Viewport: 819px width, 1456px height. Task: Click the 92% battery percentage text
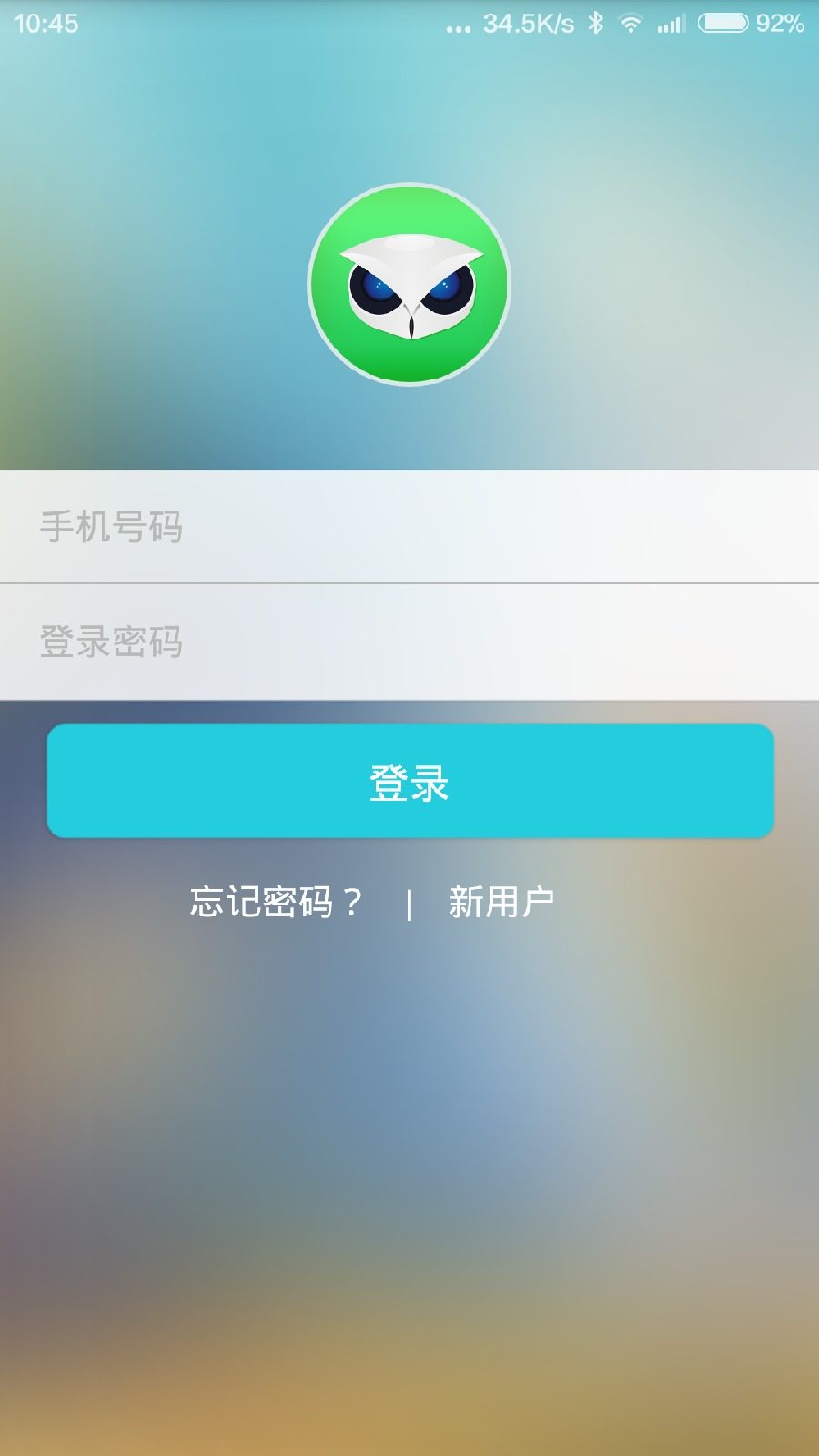point(779,25)
